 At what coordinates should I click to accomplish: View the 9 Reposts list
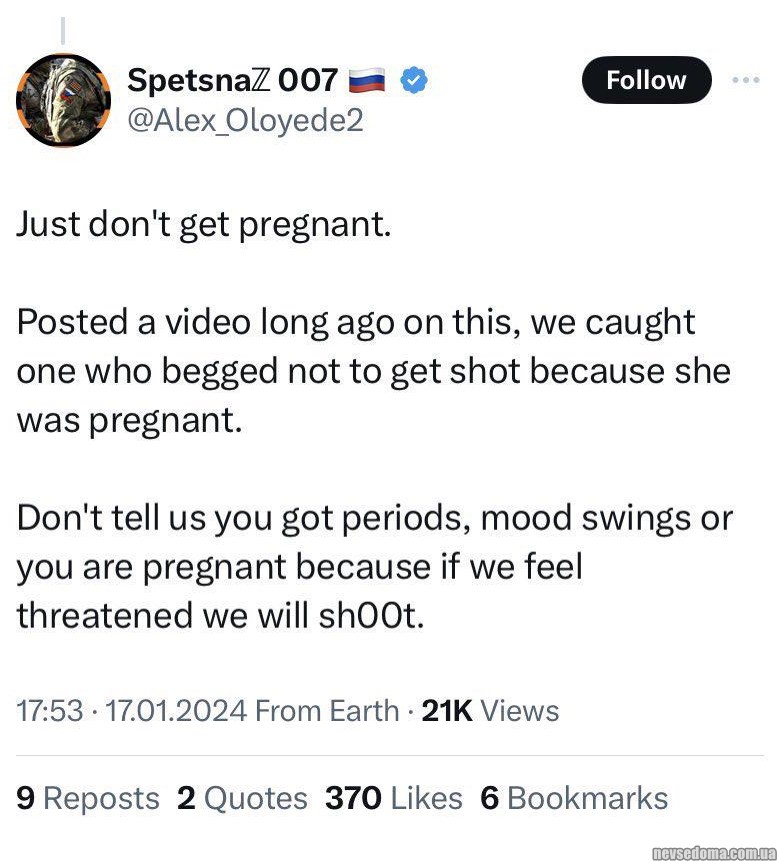click(88, 798)
